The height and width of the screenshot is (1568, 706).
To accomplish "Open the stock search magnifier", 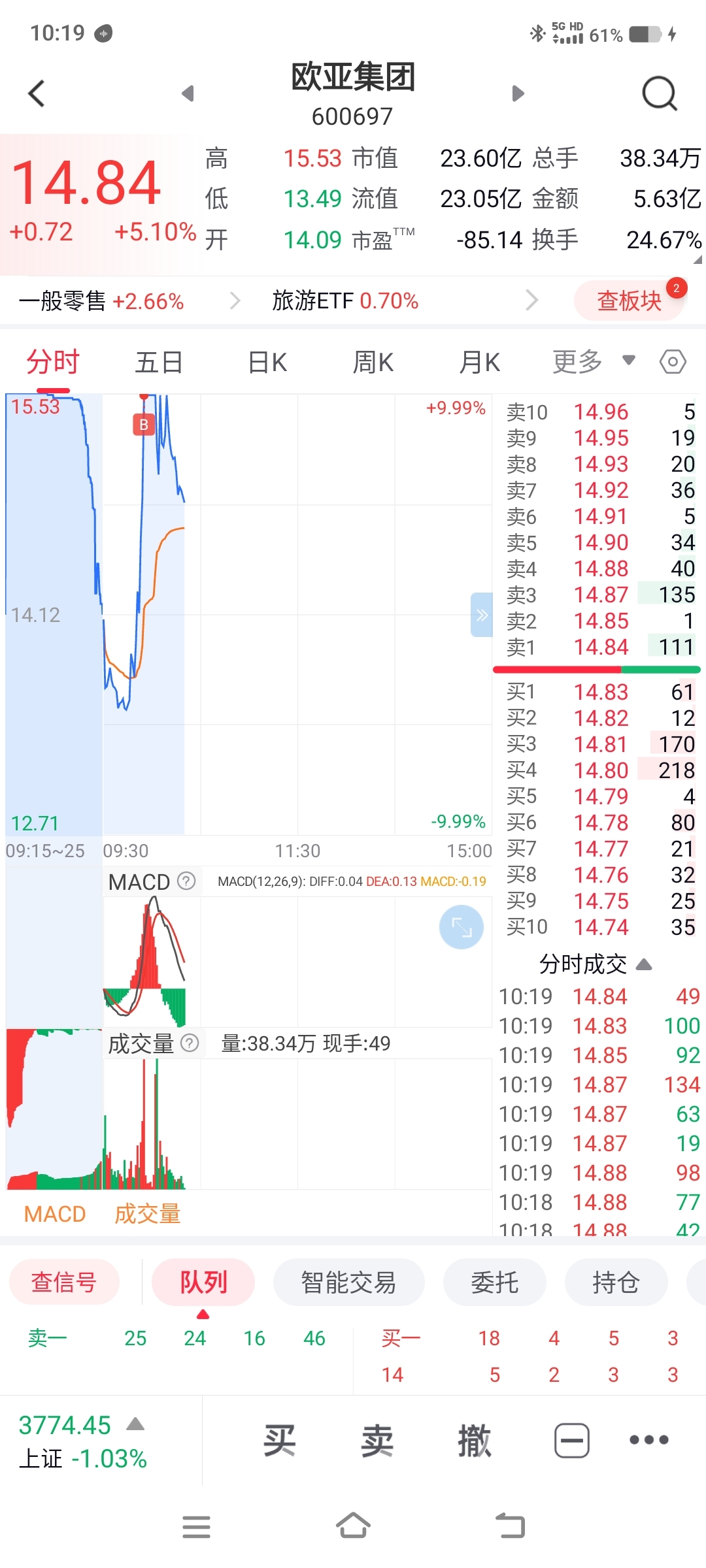I will 660,93.
